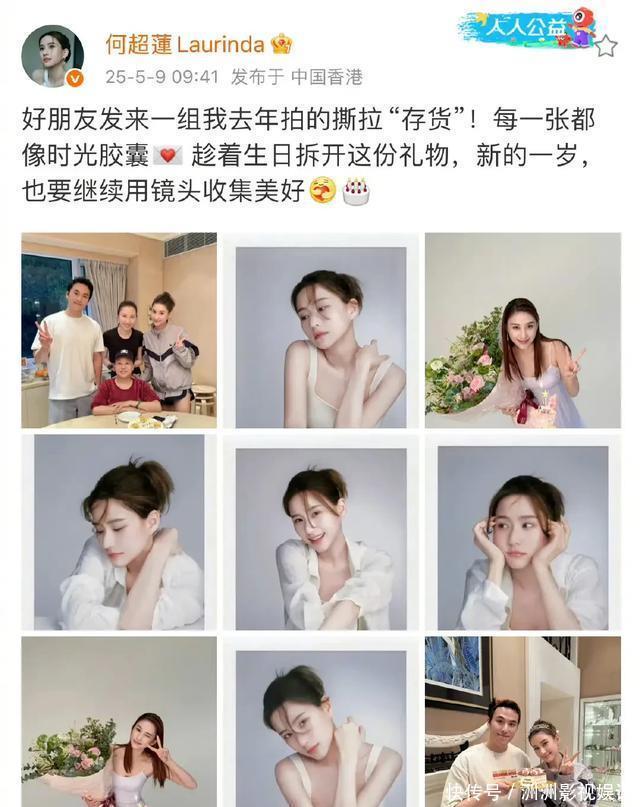Open the group photo at the dining table
Viewport: 640px width, 807px height.
[119, 331]
